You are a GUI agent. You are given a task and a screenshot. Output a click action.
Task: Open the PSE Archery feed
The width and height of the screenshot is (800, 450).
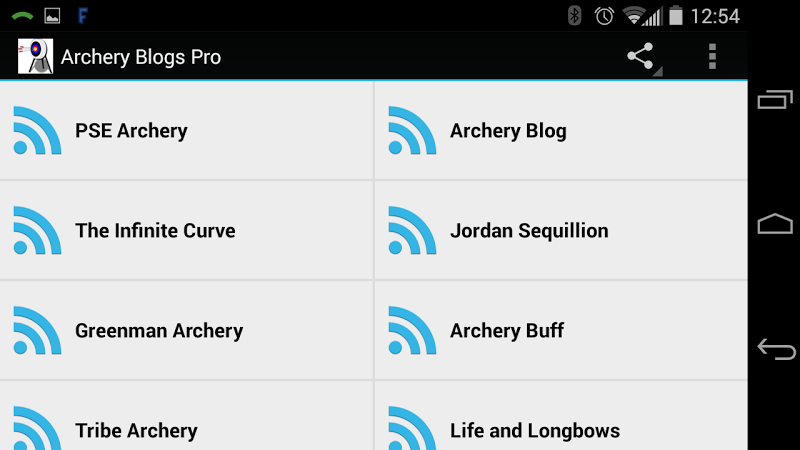pos(186,131)
